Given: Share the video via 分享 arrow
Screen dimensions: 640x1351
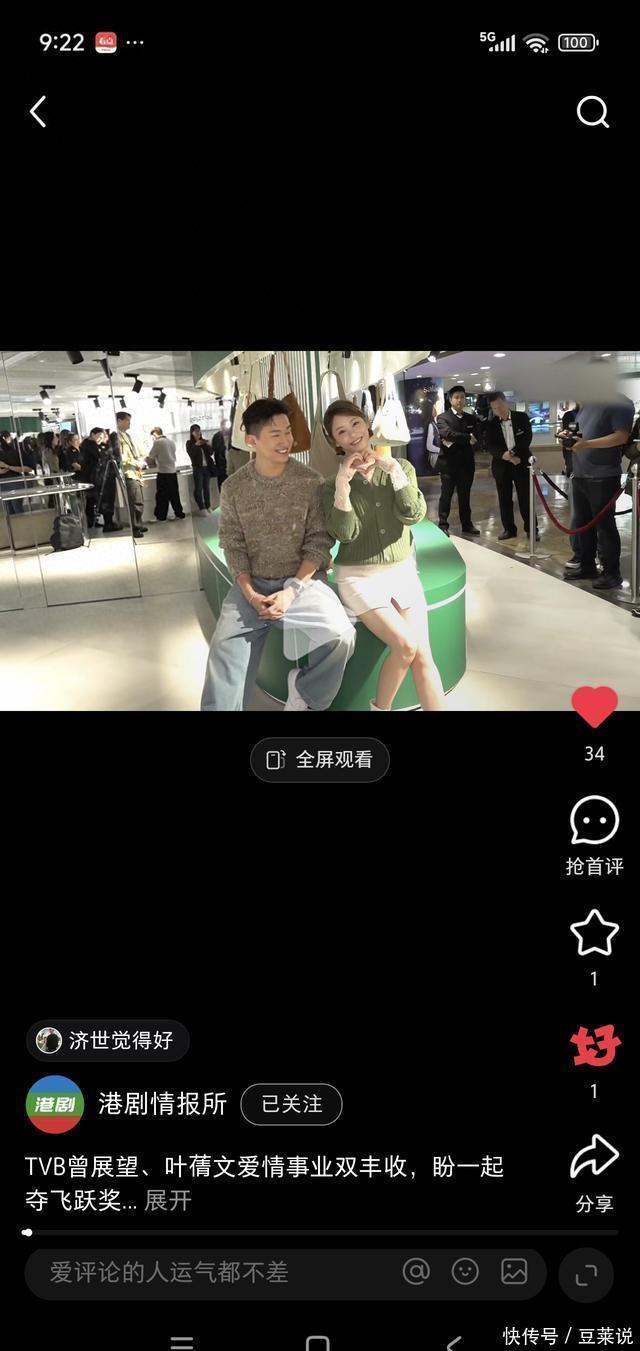Looking at the screenshot, I should pyautogui.click(x=594, y=1158).
